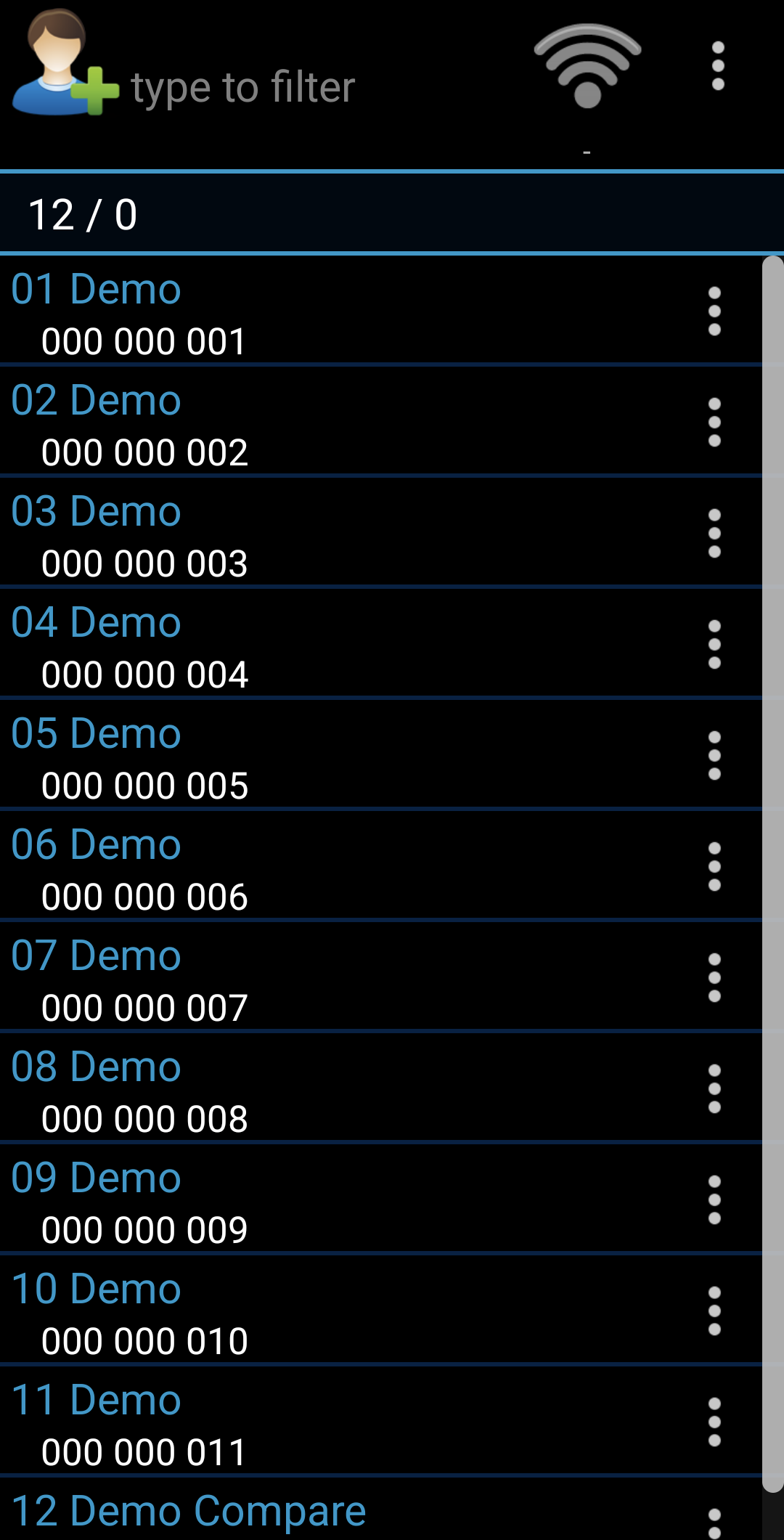Open the three-dot menu for 05 Demo
Screen dimensions: 784x1540
pyautogui.click(x=714, y=756)
